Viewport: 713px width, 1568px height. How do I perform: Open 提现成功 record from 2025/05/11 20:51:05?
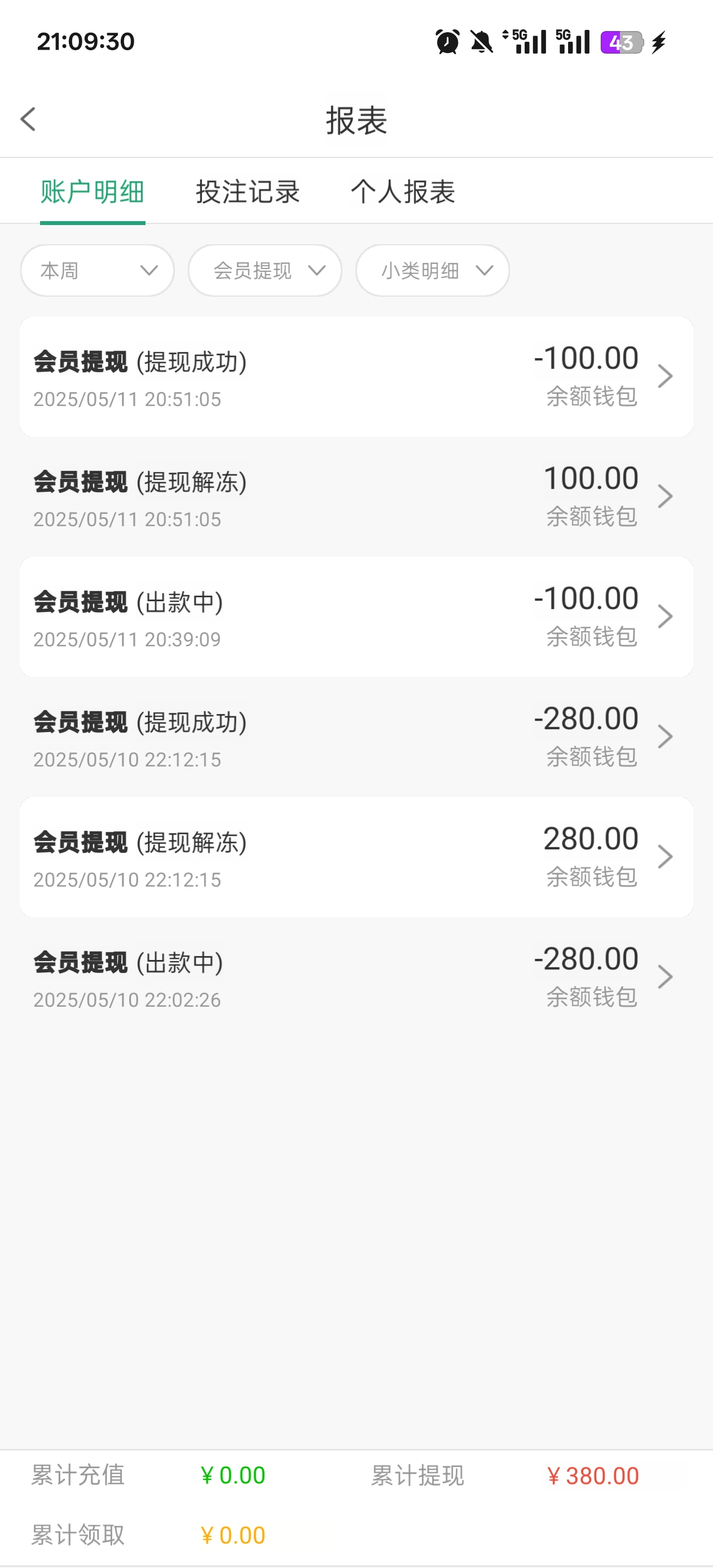pyautogui.click(x=356, y=376)
